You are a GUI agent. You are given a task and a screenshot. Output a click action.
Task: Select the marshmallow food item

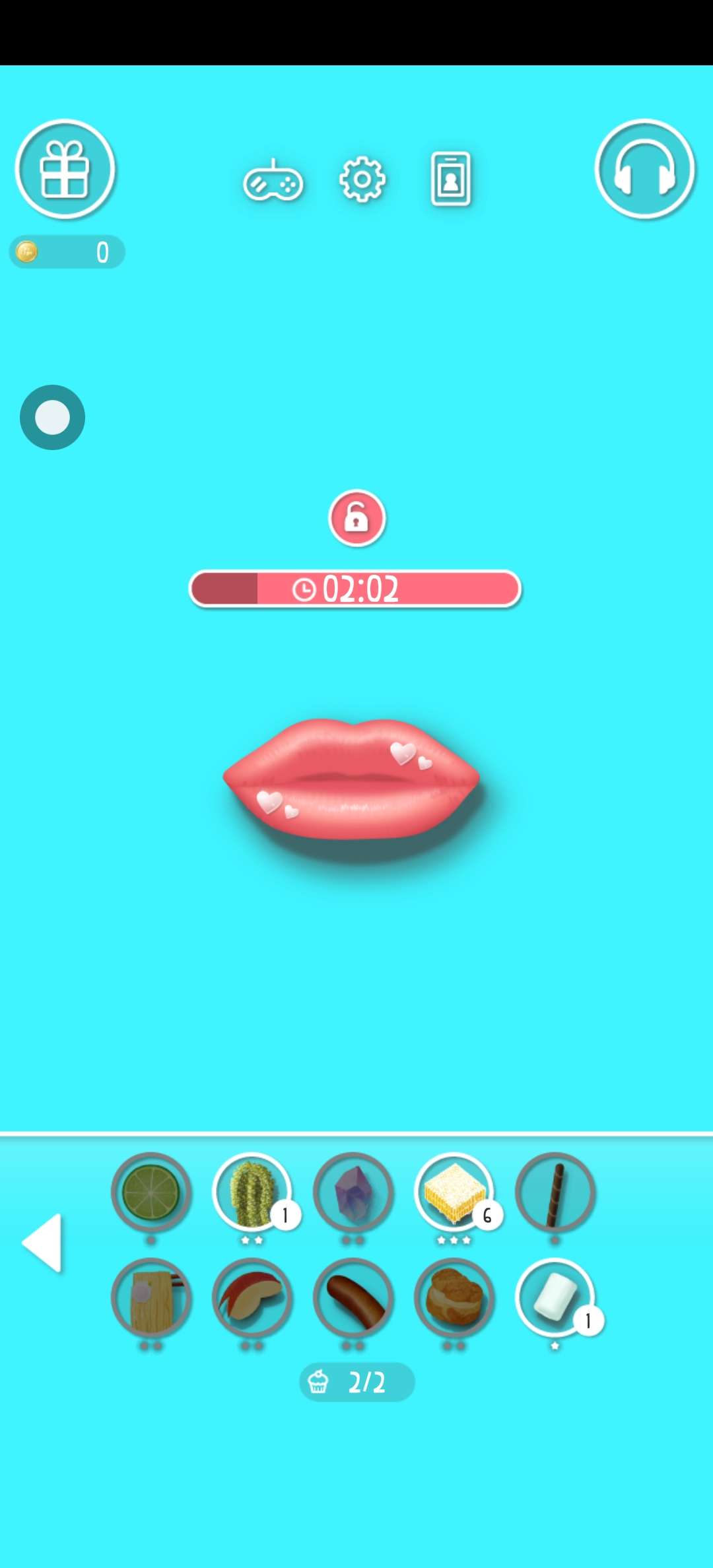pos(555,1297)
